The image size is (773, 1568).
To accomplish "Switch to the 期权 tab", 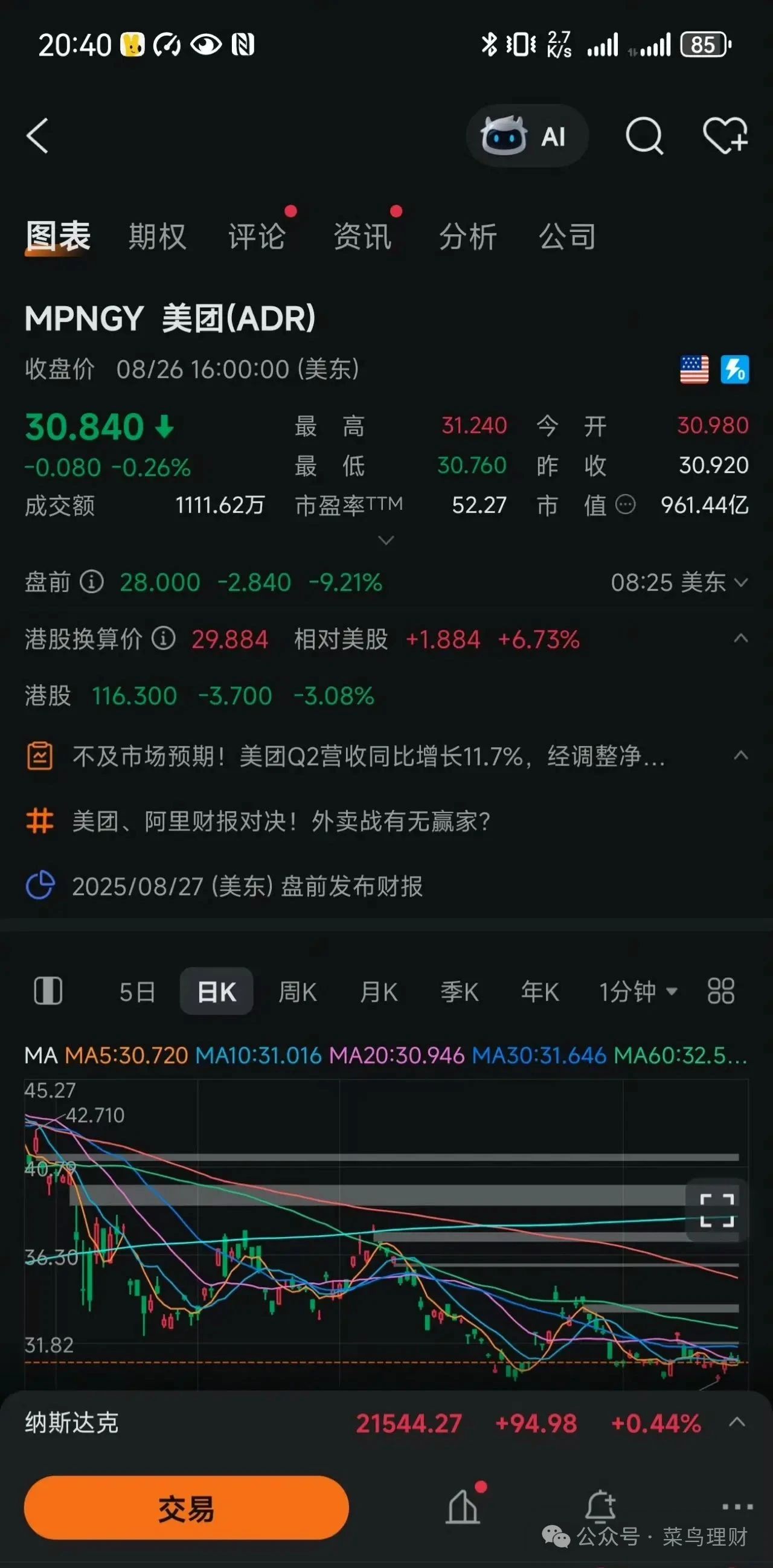I will tap(157, 236).
